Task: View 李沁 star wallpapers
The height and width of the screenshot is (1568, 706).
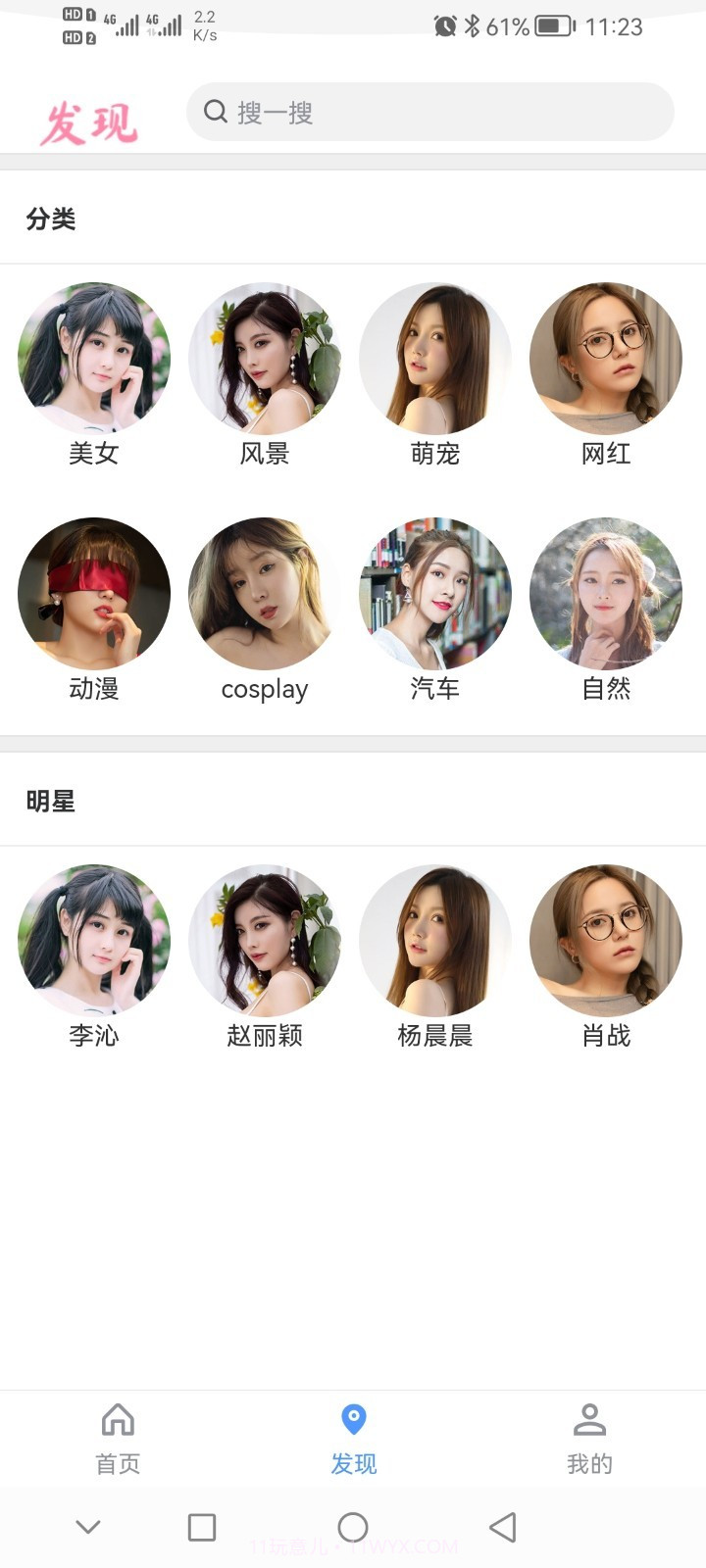Action: tap(92, 939)
